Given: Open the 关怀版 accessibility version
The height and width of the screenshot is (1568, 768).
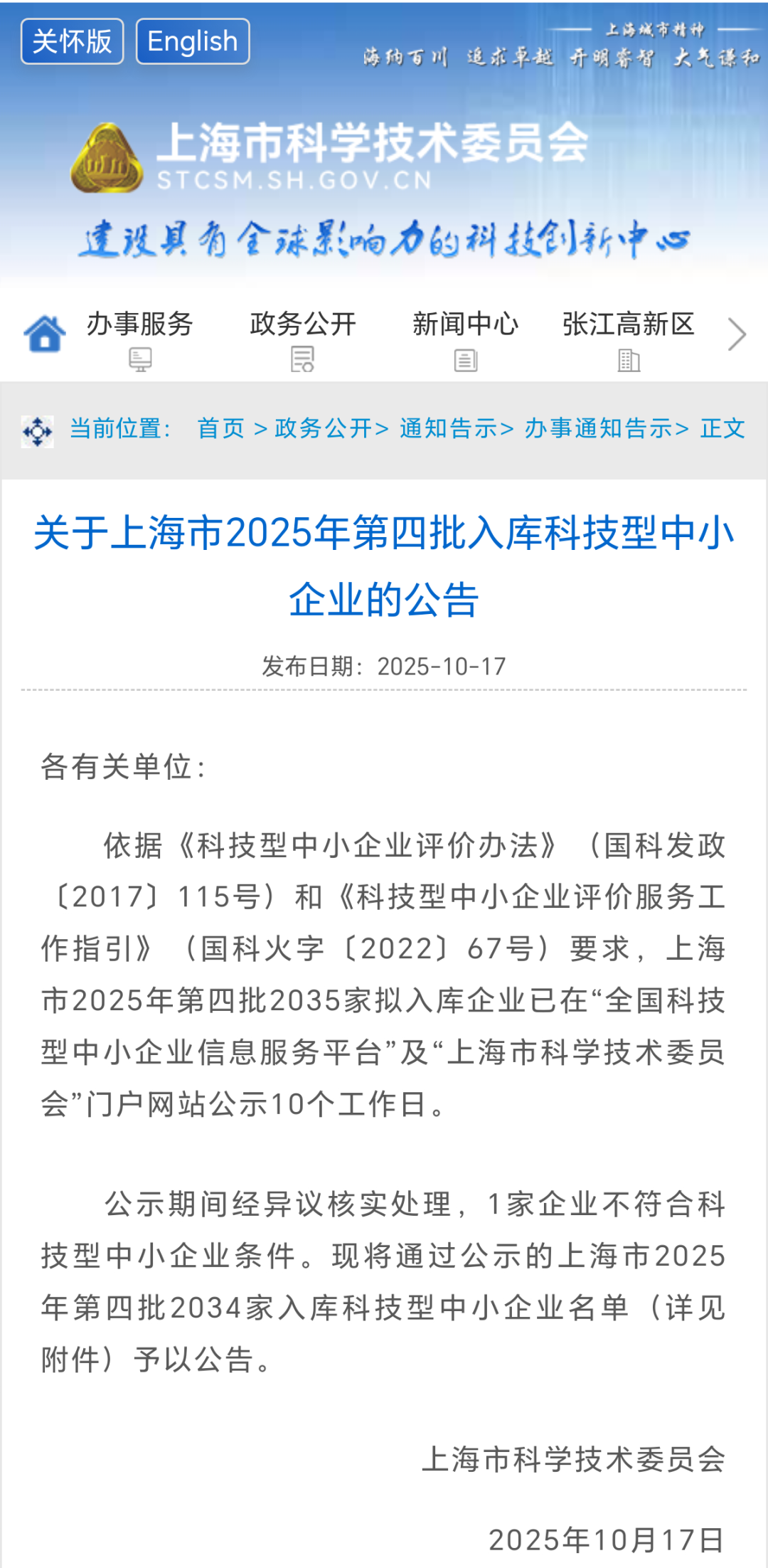Looking at the screenshot, I should (x=71, y=41).
